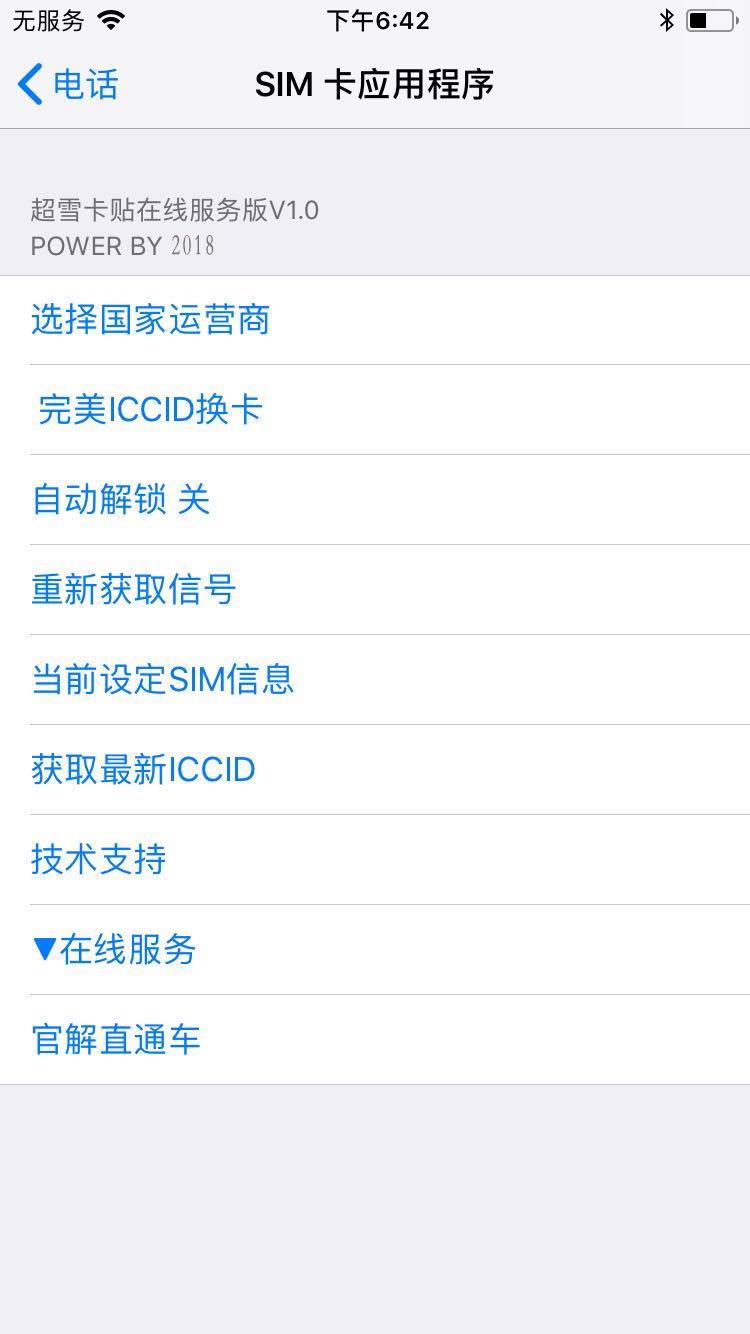Tap the ▼在线服务 row
The image size is (750, 1334).
[375, 950]
